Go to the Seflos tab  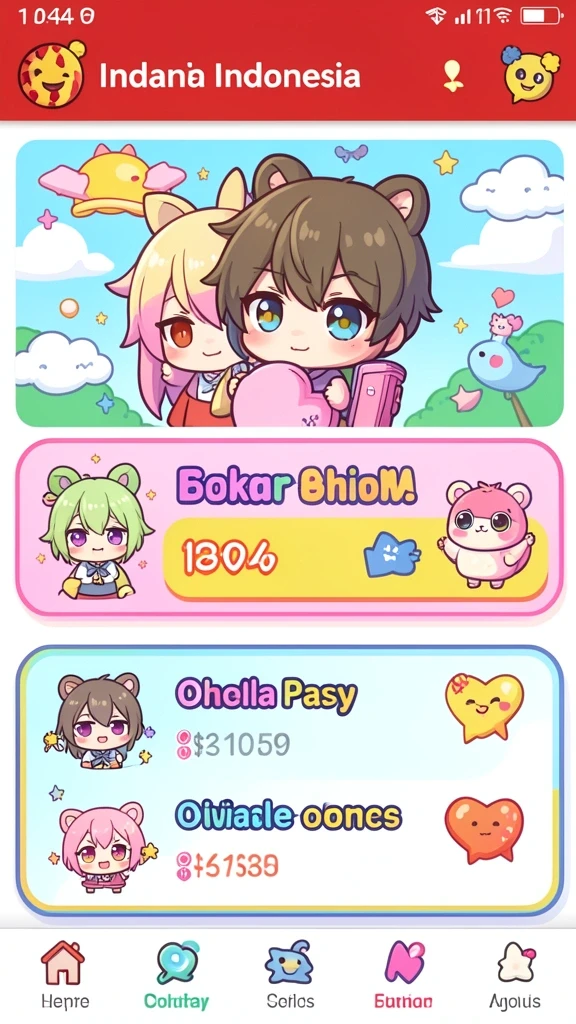click(x=289, y=974)
